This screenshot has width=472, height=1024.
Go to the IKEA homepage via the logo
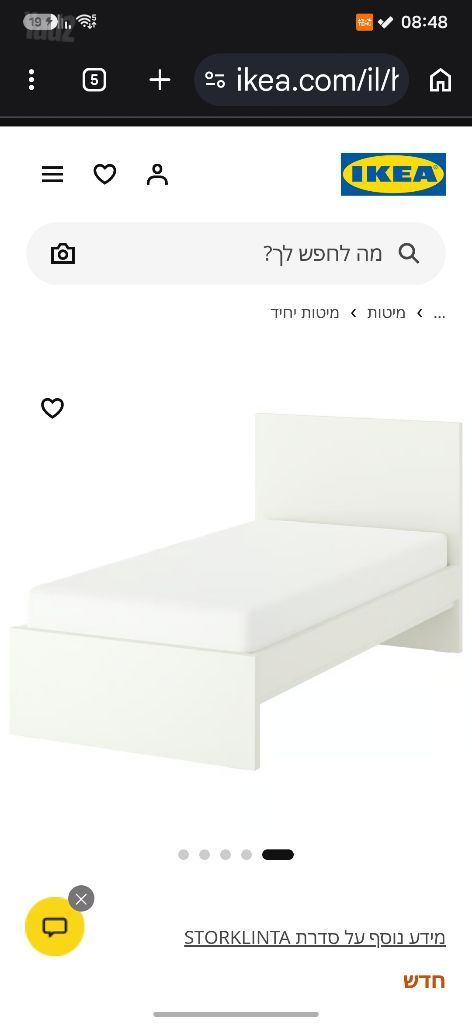pyautogui.click(x=393, y=174)
